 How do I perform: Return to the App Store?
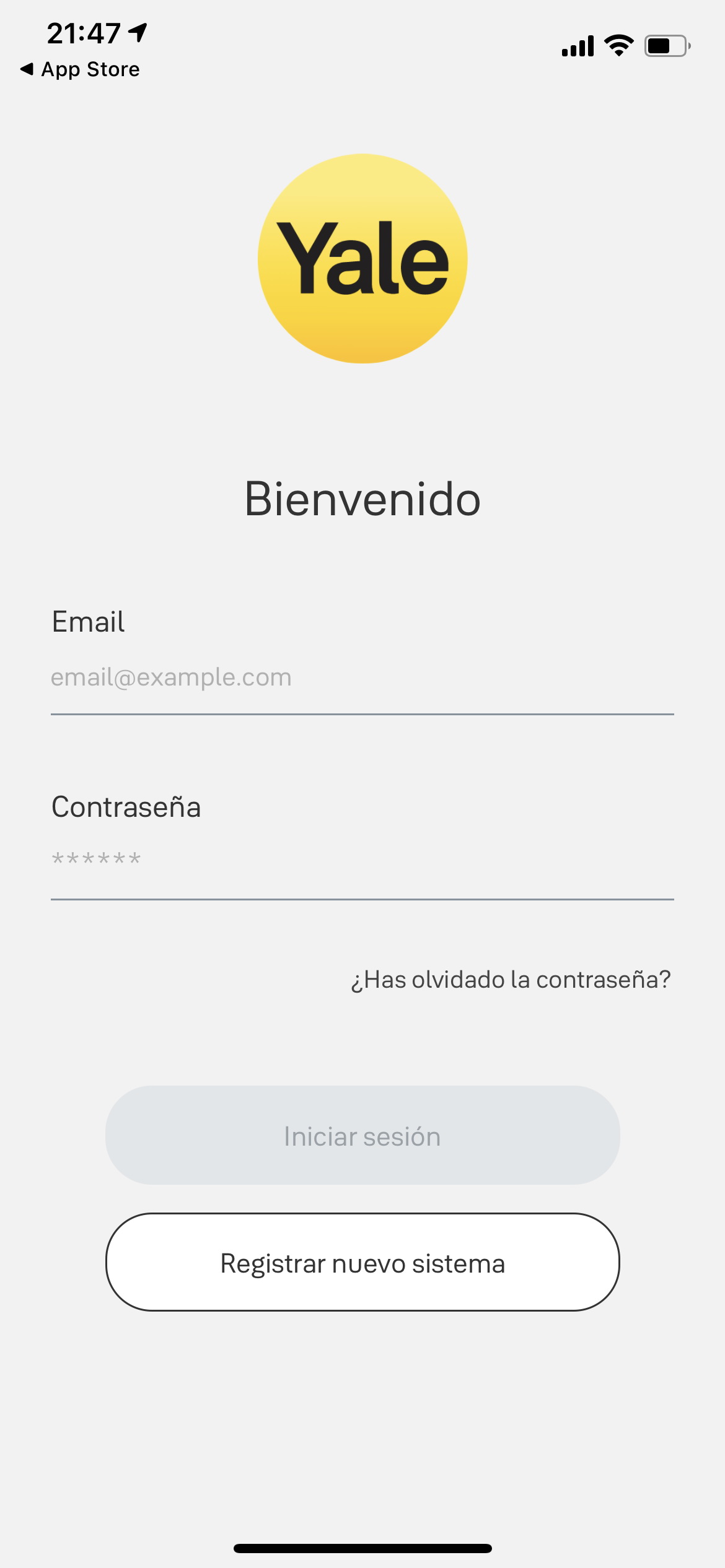80,69
